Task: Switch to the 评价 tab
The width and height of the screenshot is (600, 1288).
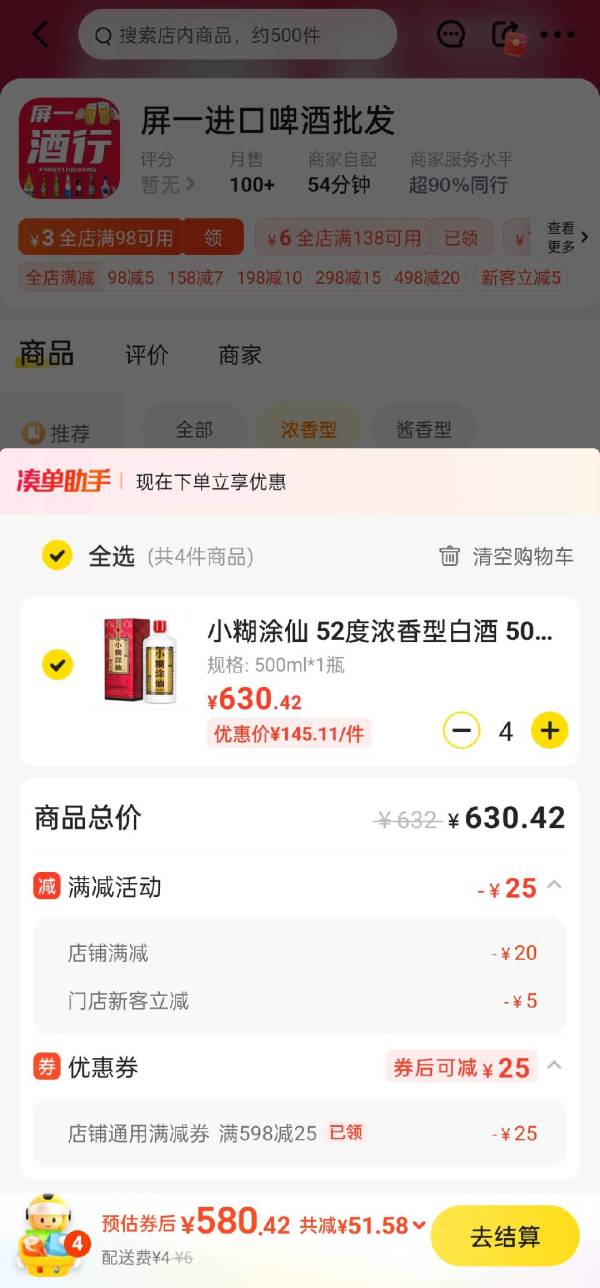Action: (147, 354)
